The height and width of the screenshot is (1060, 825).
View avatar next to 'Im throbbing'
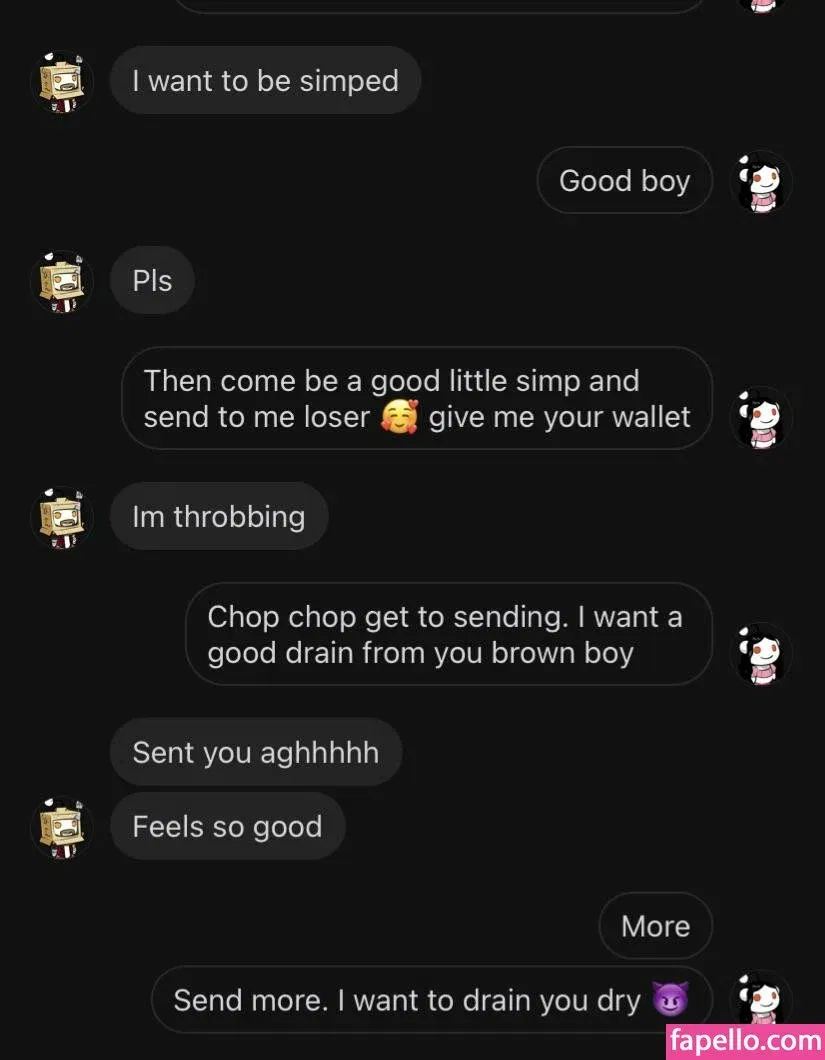[x=62, y=517]
